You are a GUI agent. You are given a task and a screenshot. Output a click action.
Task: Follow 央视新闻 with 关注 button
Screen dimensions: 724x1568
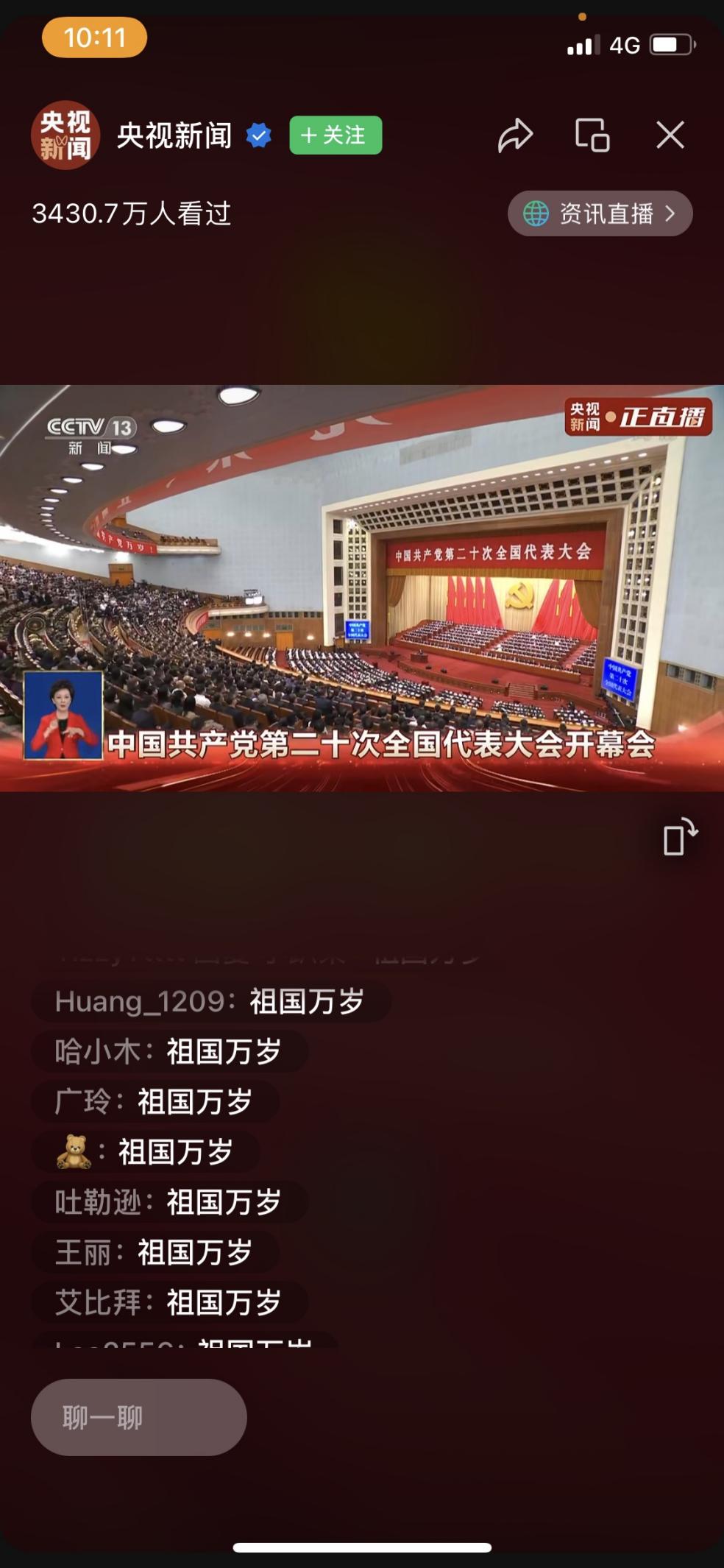point(336,135)
